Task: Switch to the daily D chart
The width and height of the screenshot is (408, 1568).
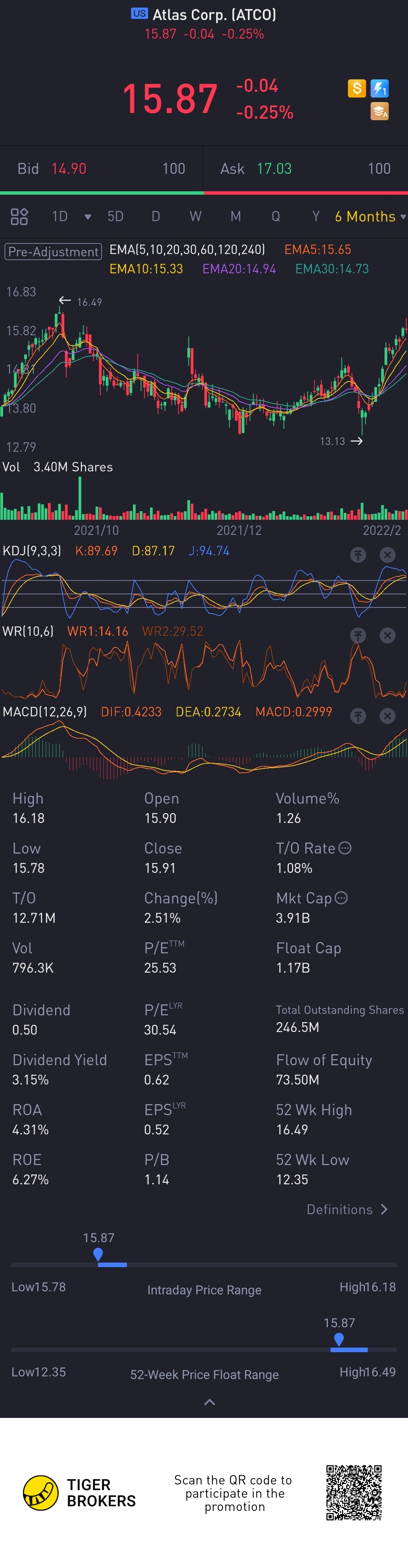Action: pyautogui.click(x=156, y=217)
